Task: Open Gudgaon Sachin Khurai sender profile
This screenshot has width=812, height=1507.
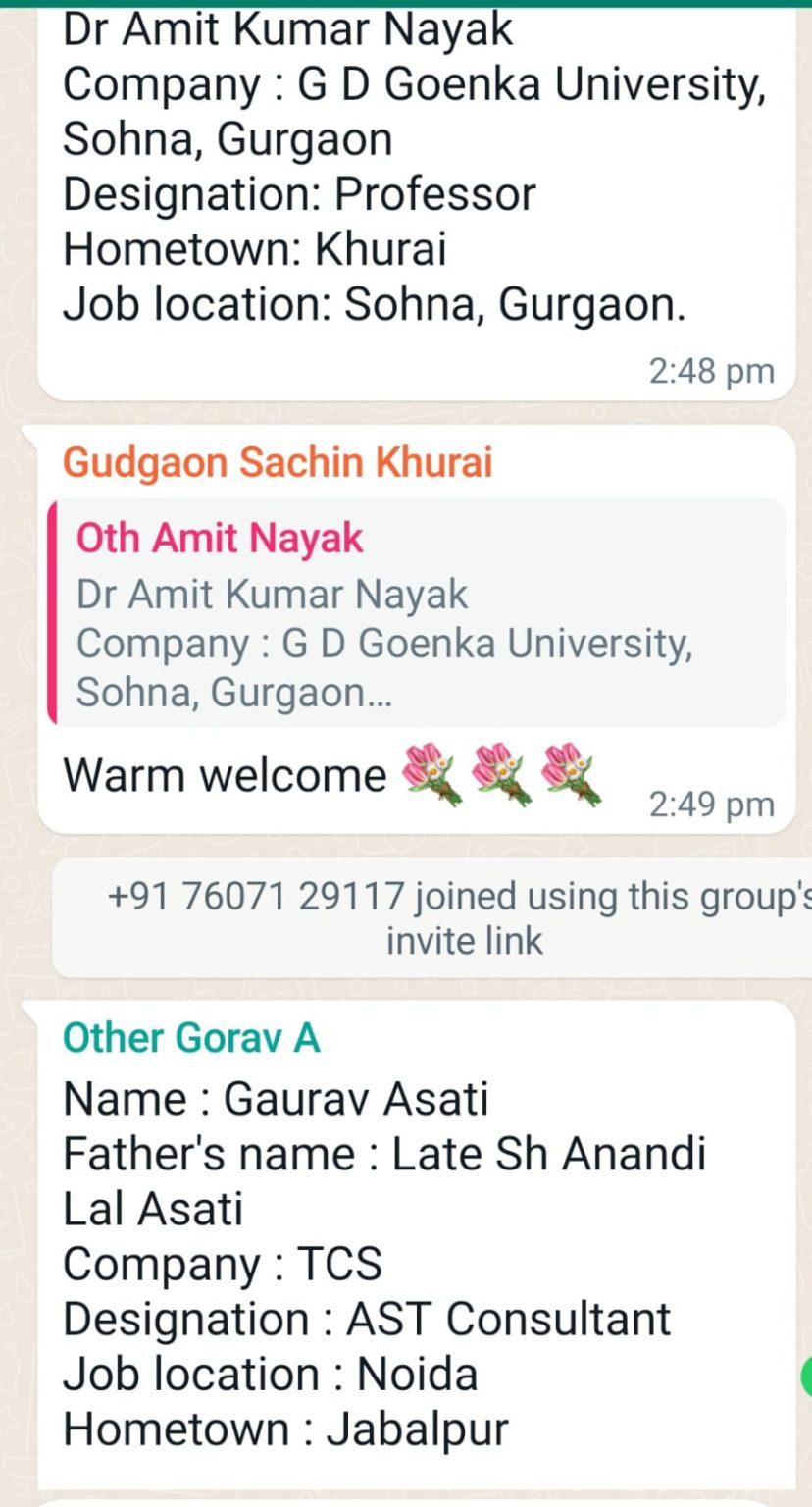Action: 277,462
